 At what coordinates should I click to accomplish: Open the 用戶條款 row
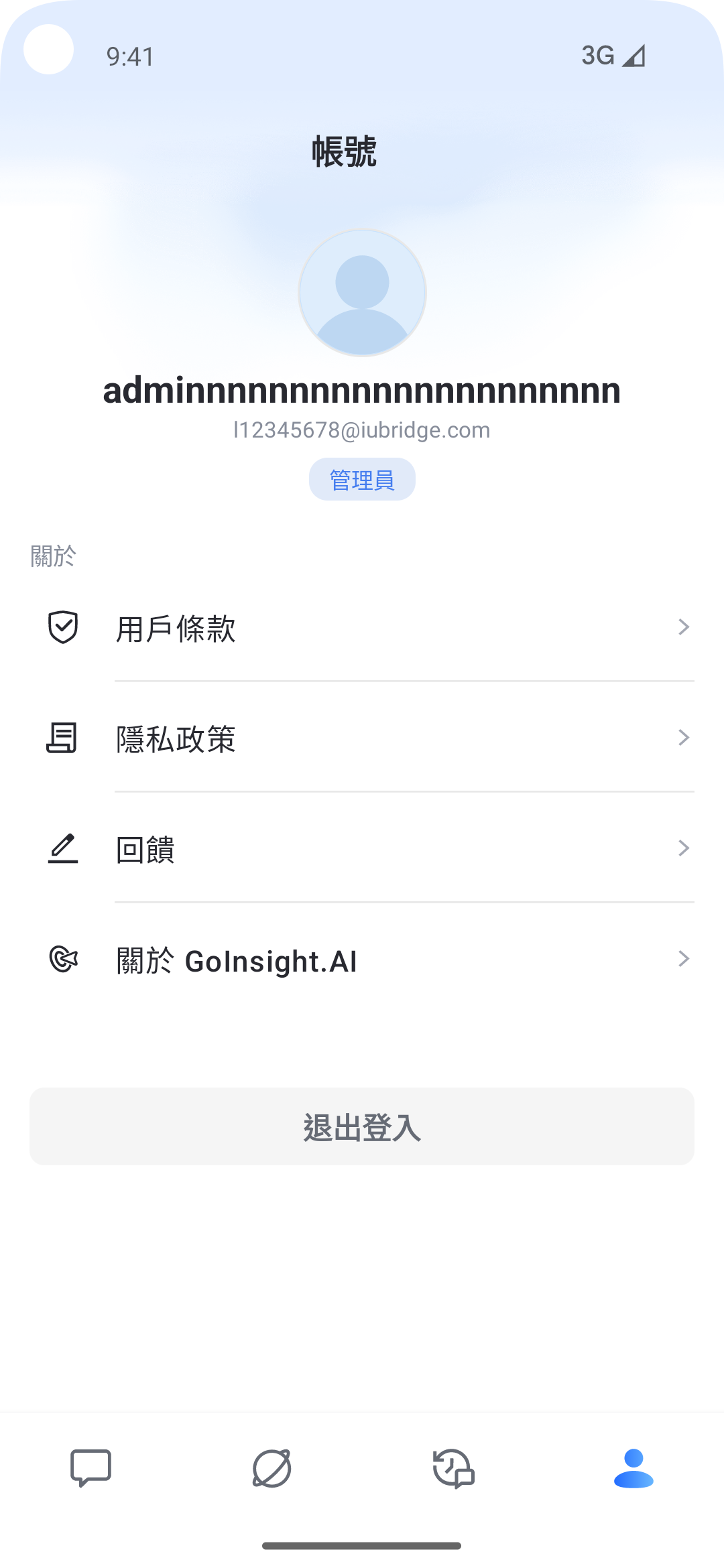pos(362,628)
